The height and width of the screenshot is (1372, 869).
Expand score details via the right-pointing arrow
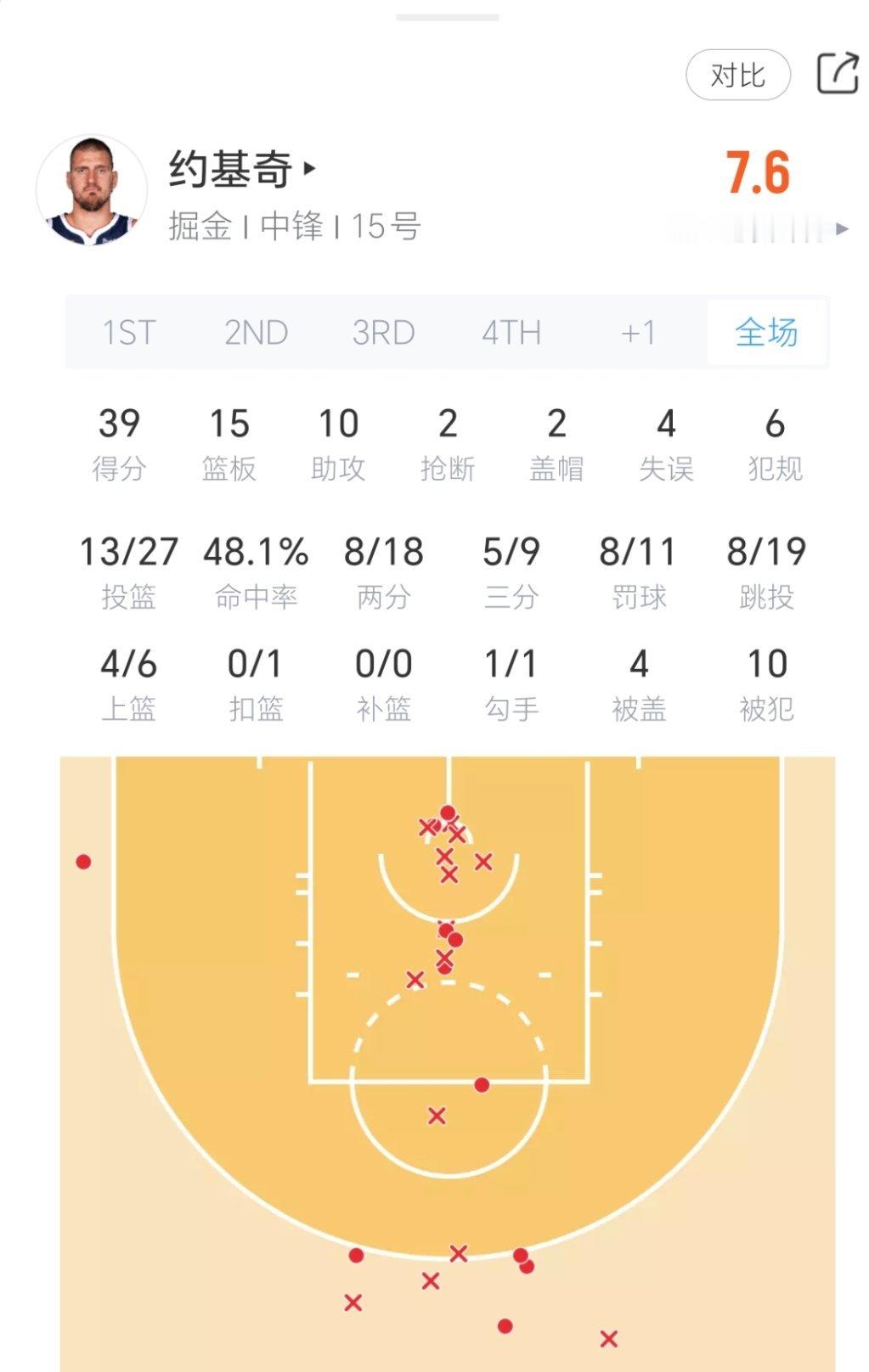(x=842, y=228)
